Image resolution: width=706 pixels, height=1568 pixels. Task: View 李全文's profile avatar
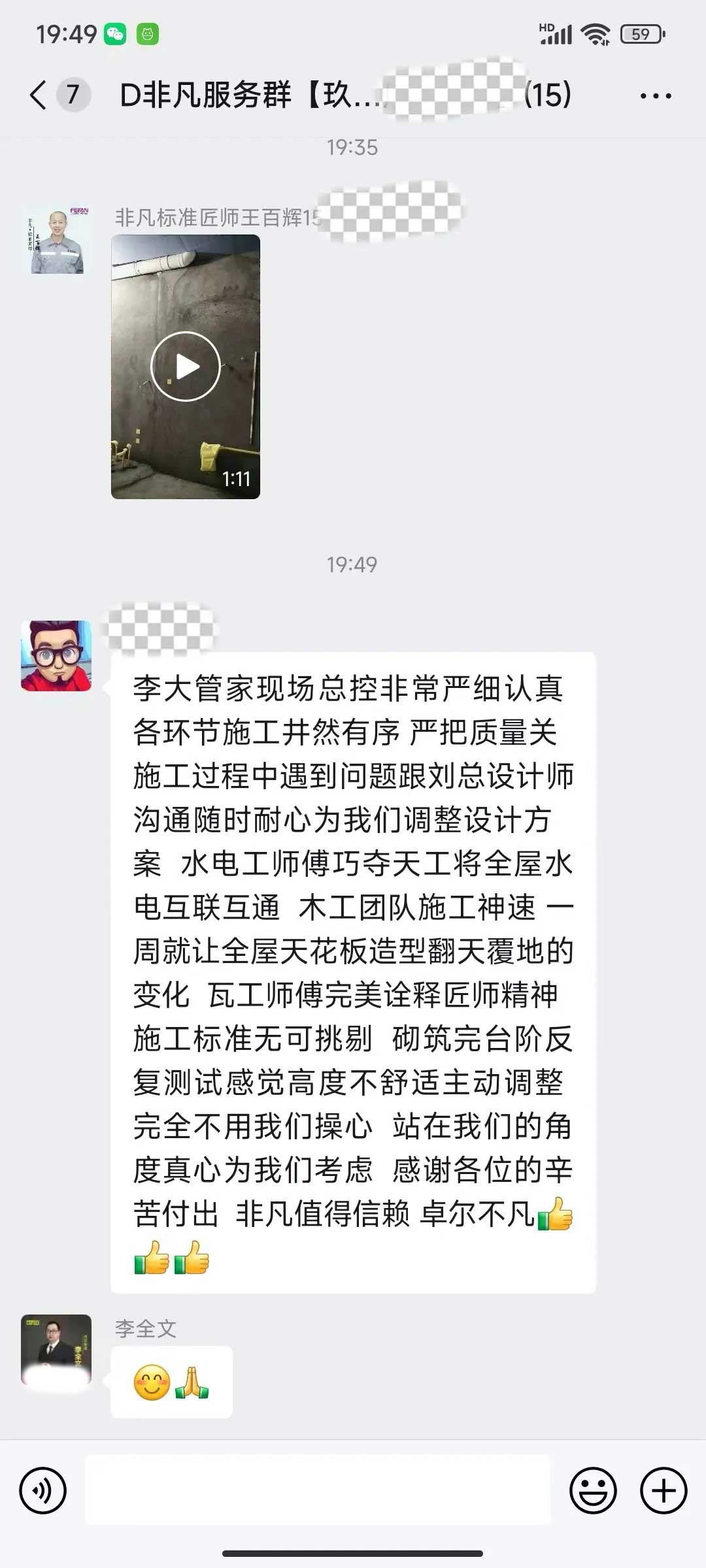pos(56,1349)
